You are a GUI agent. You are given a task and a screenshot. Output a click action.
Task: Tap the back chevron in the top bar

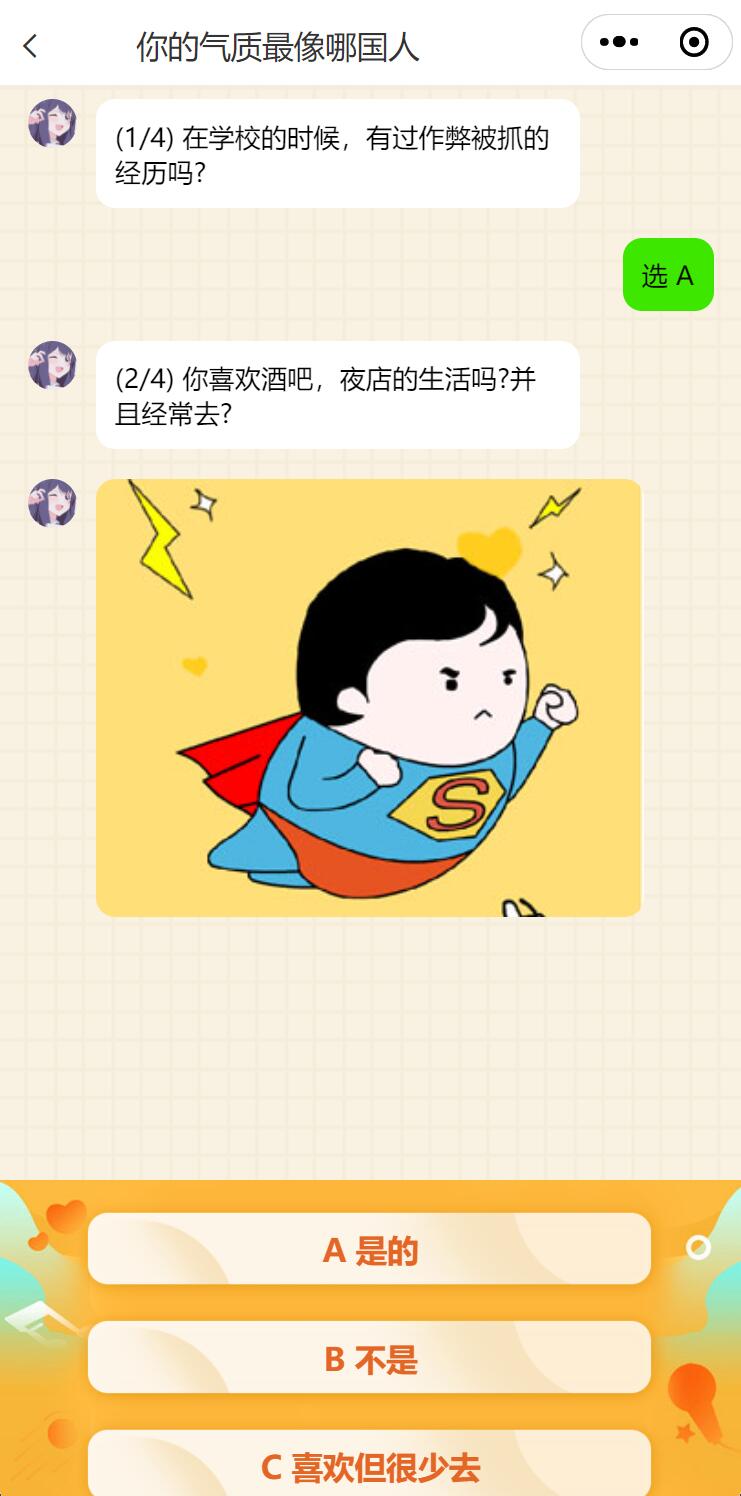pos(28,45)
